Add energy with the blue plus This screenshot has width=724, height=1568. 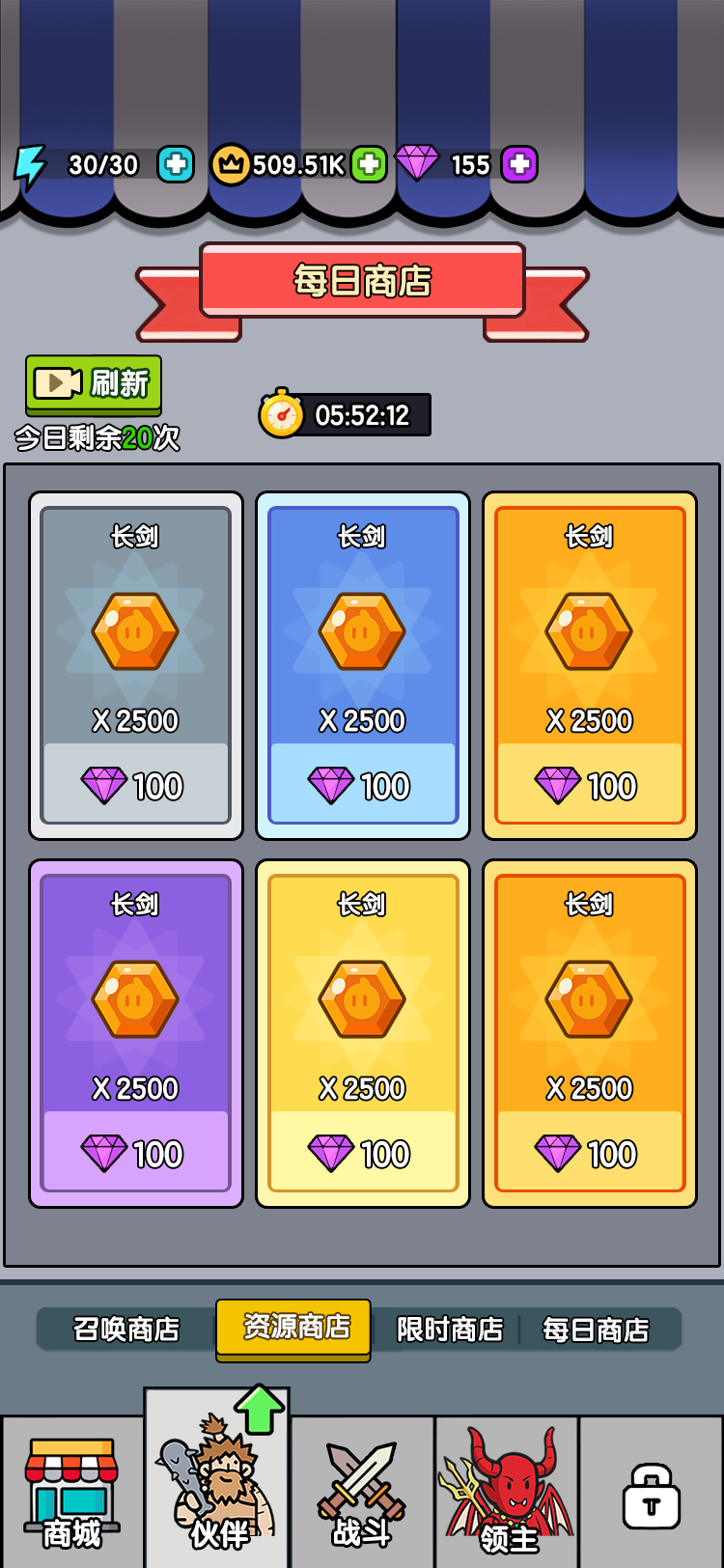(x=176, y=164)
